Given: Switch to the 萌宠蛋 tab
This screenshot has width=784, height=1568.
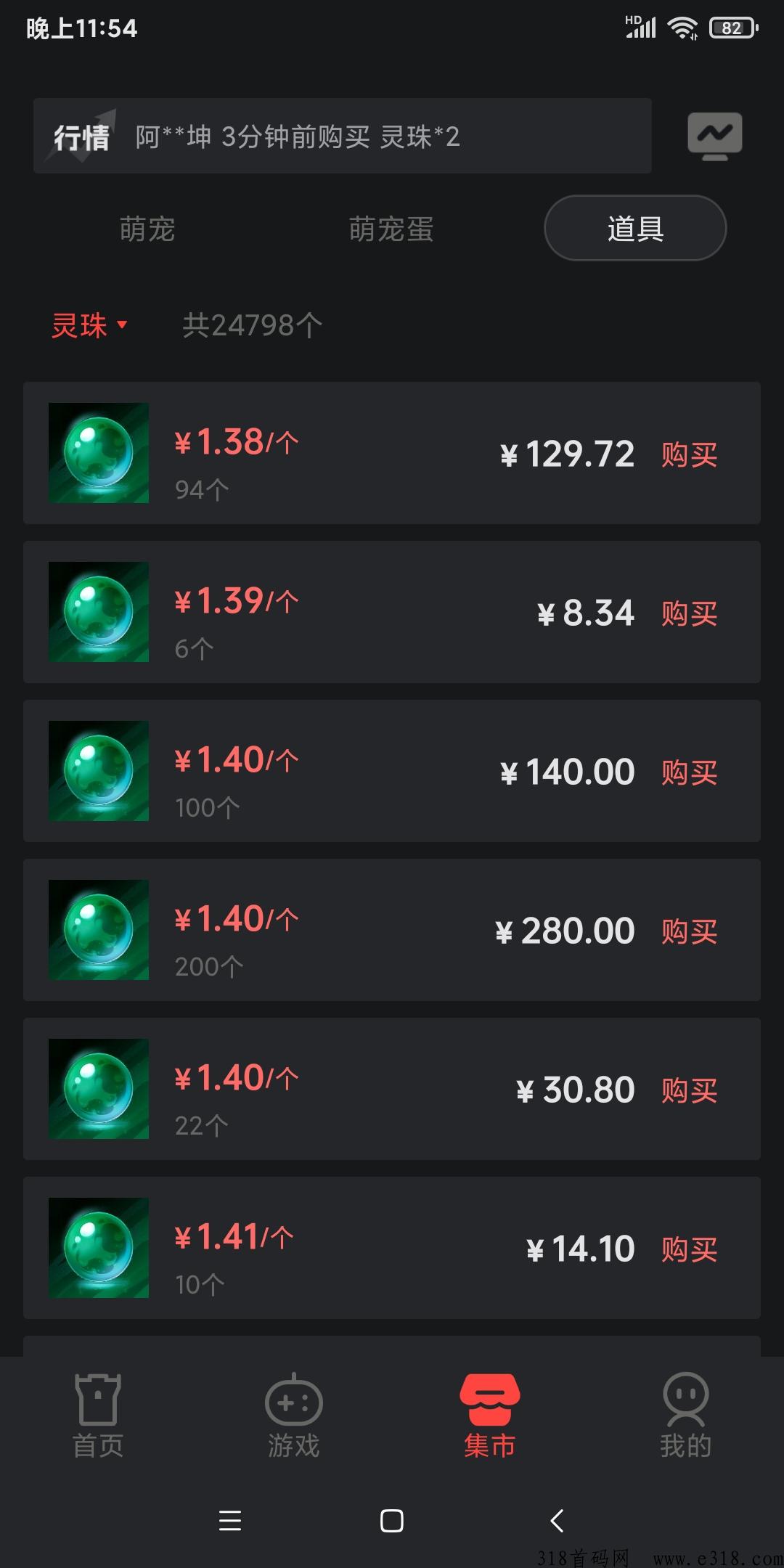Looking at the screenshot, I should coord(391,229).
